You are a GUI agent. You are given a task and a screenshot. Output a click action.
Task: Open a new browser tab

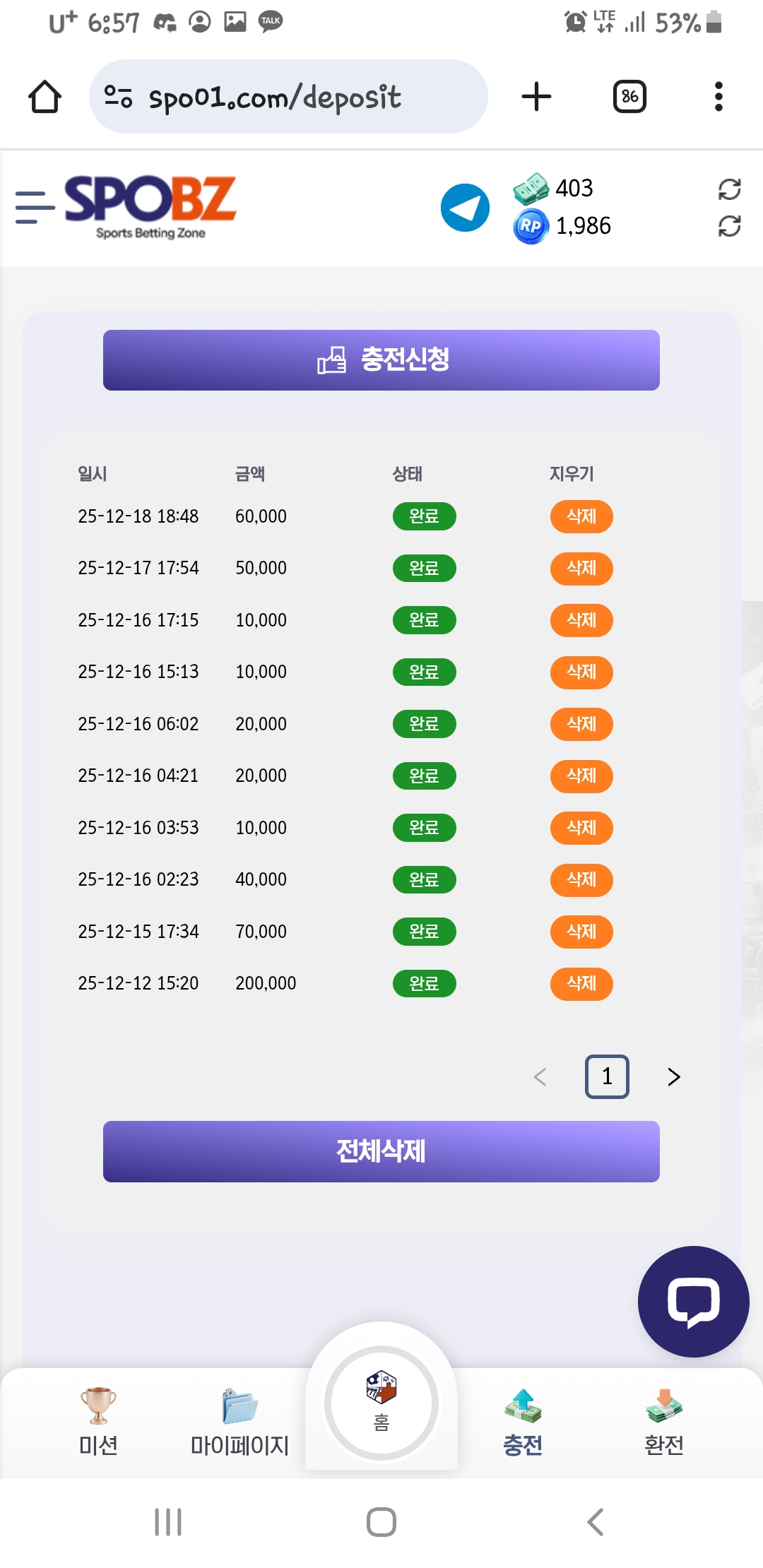click(x=536, y=97)
